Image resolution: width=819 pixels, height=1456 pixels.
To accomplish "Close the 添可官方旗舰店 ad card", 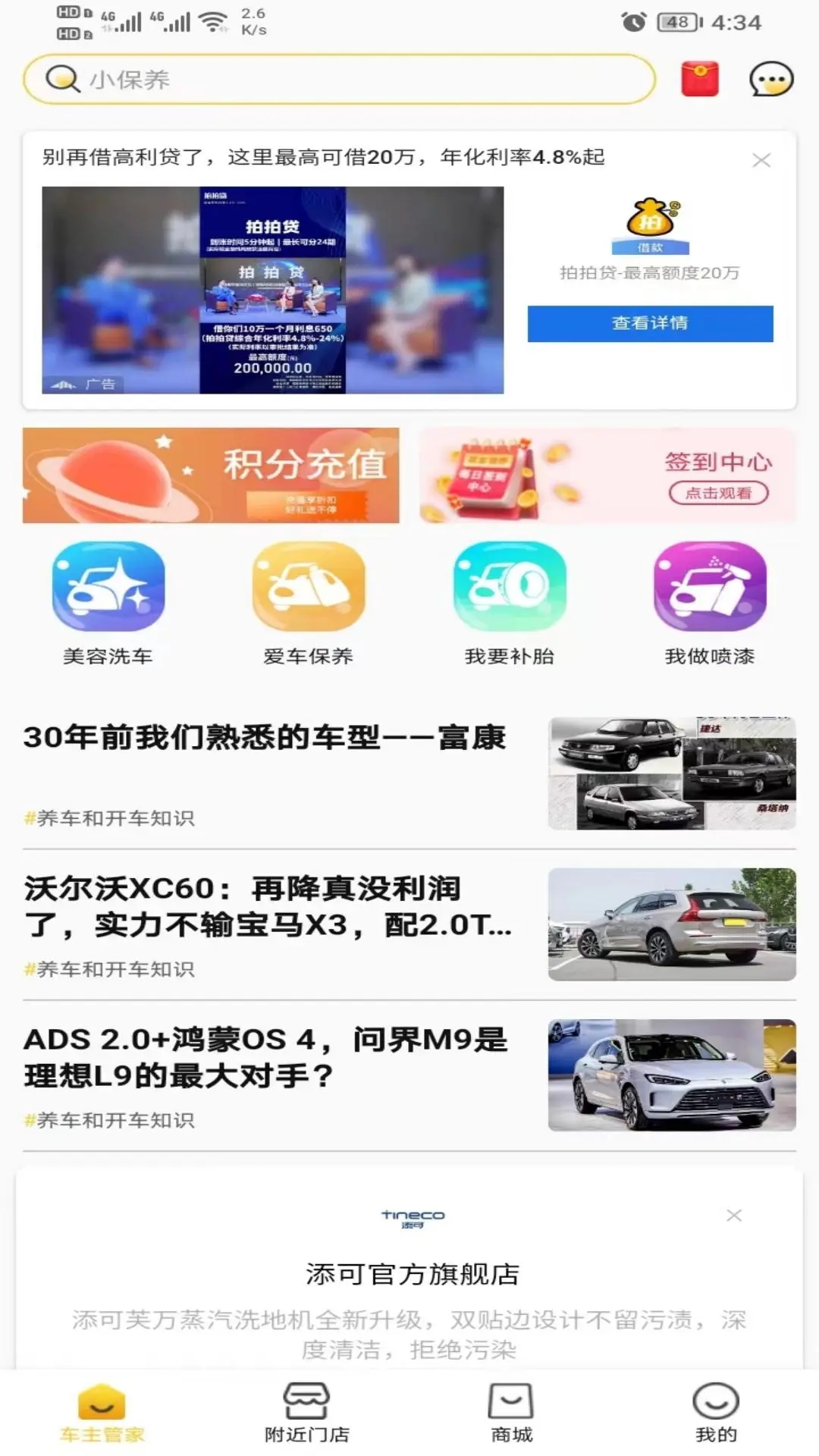I will pos(734,1216).
